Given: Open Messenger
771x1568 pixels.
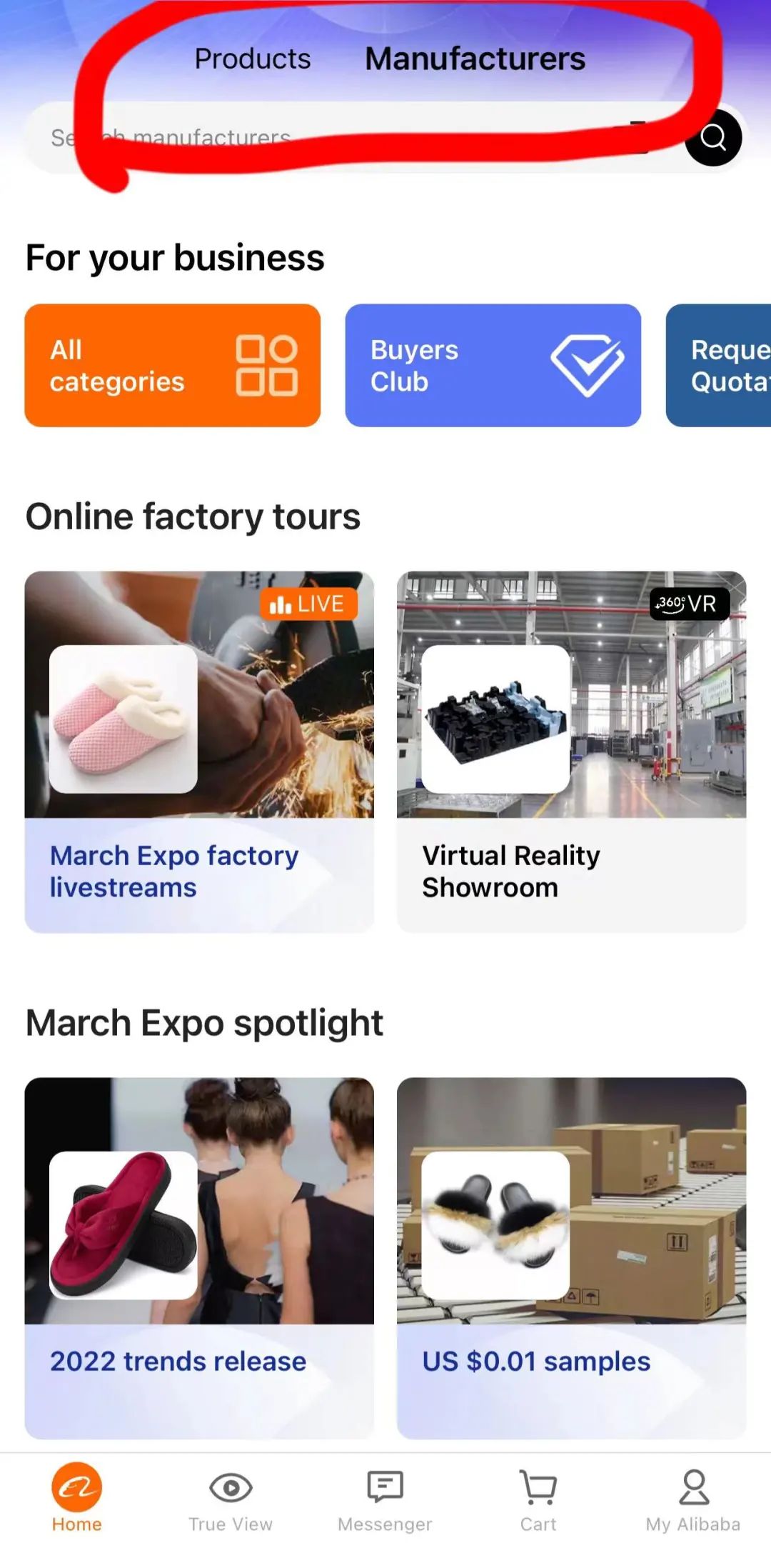Looking at the screenshot, I should [385, 1498].
